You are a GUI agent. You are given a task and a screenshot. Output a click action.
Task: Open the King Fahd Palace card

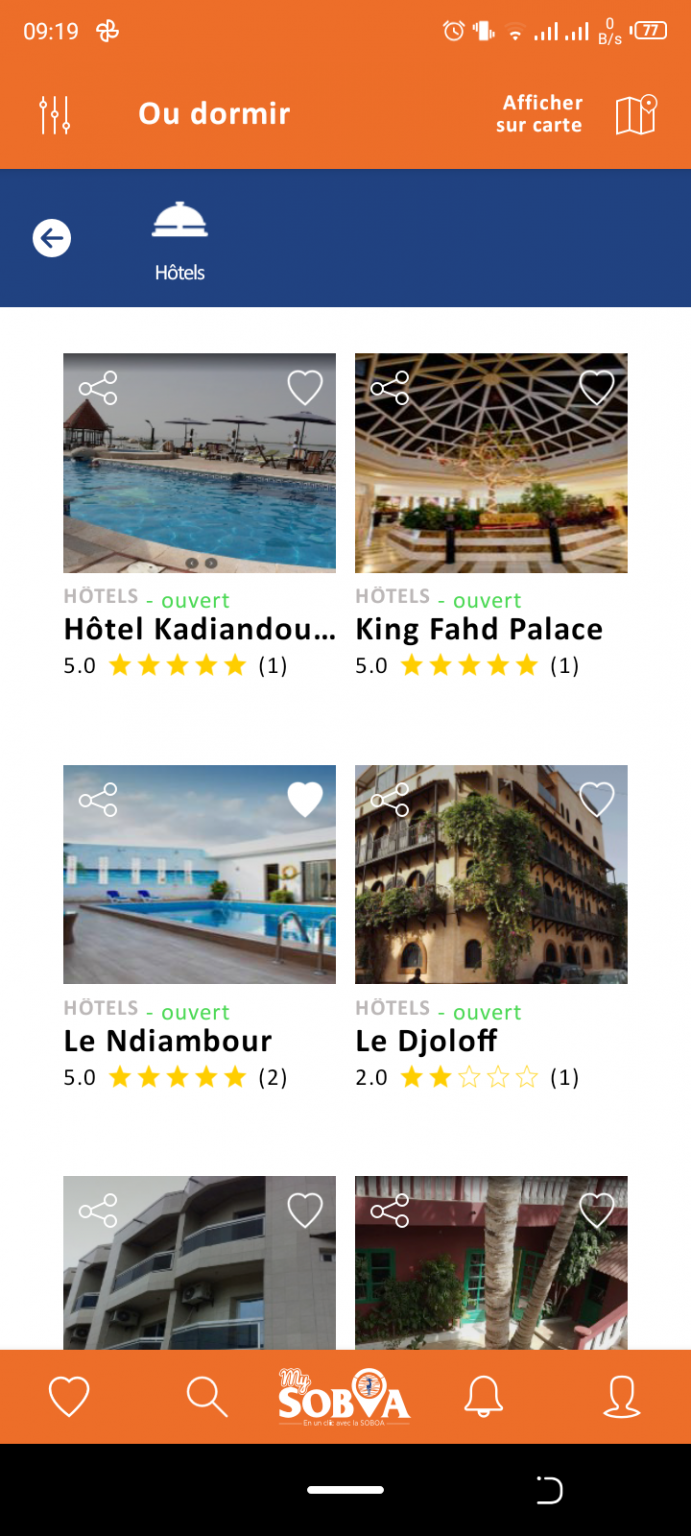pos(491,463)
